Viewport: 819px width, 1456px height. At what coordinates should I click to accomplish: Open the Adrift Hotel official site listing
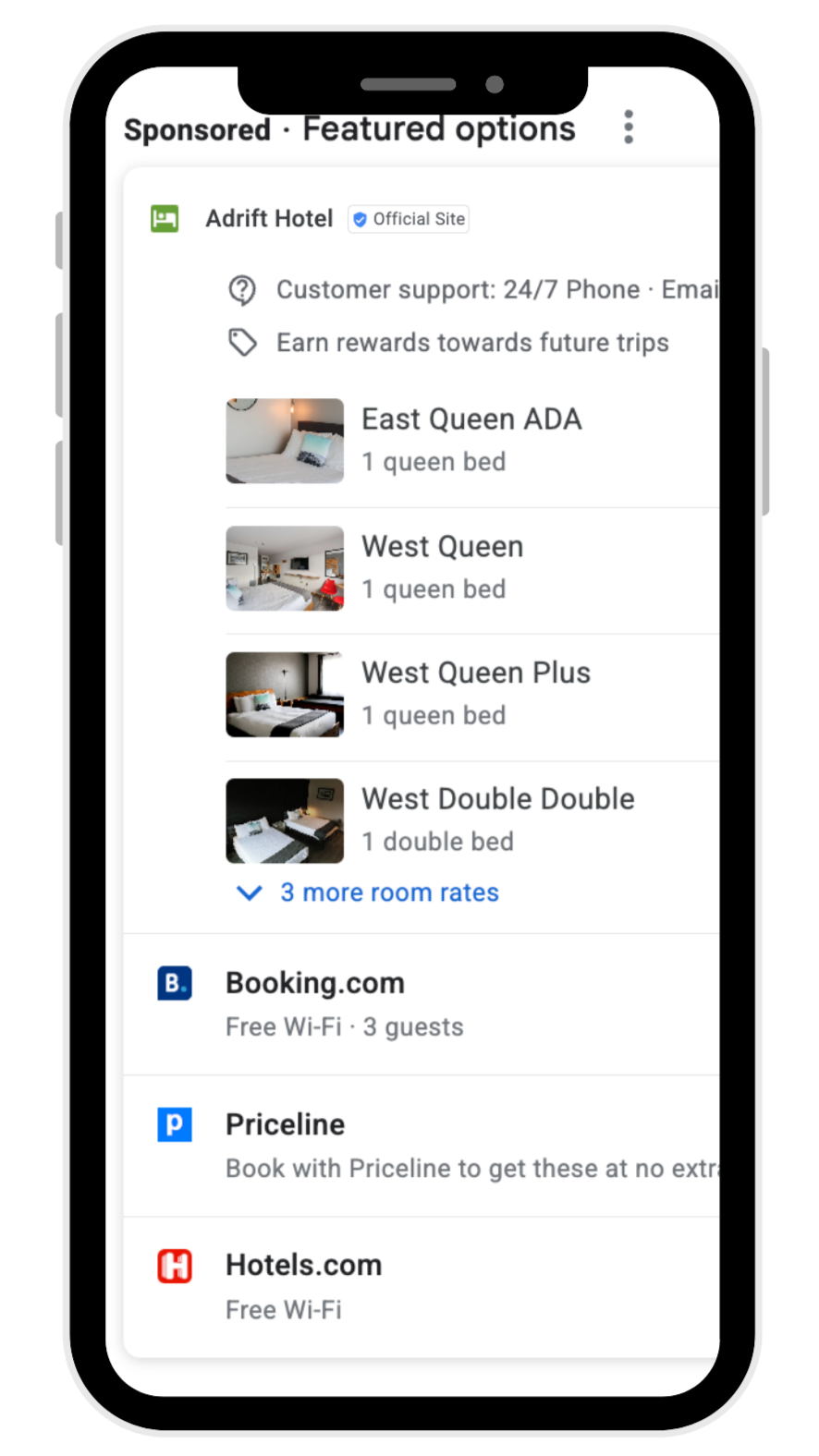(x=422, y=219)
